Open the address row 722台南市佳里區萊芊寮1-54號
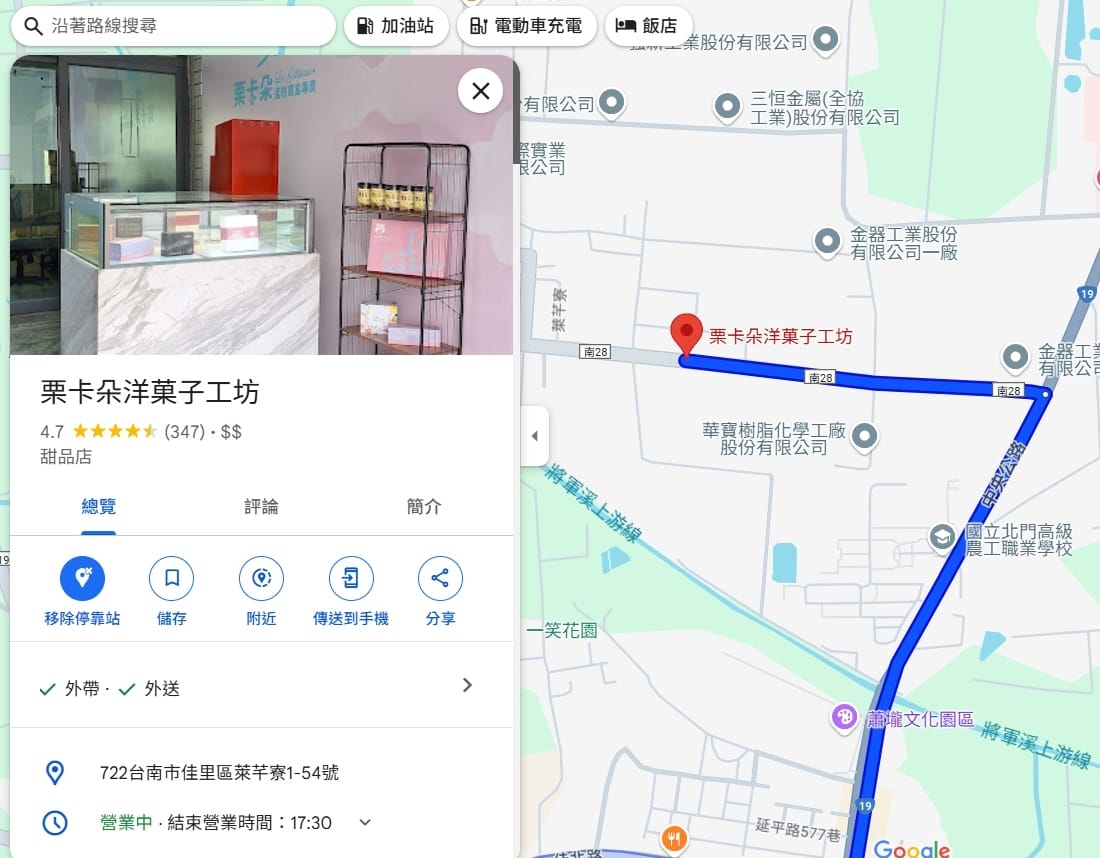This screenshot has width=1100, height=858. click(219, 773)
